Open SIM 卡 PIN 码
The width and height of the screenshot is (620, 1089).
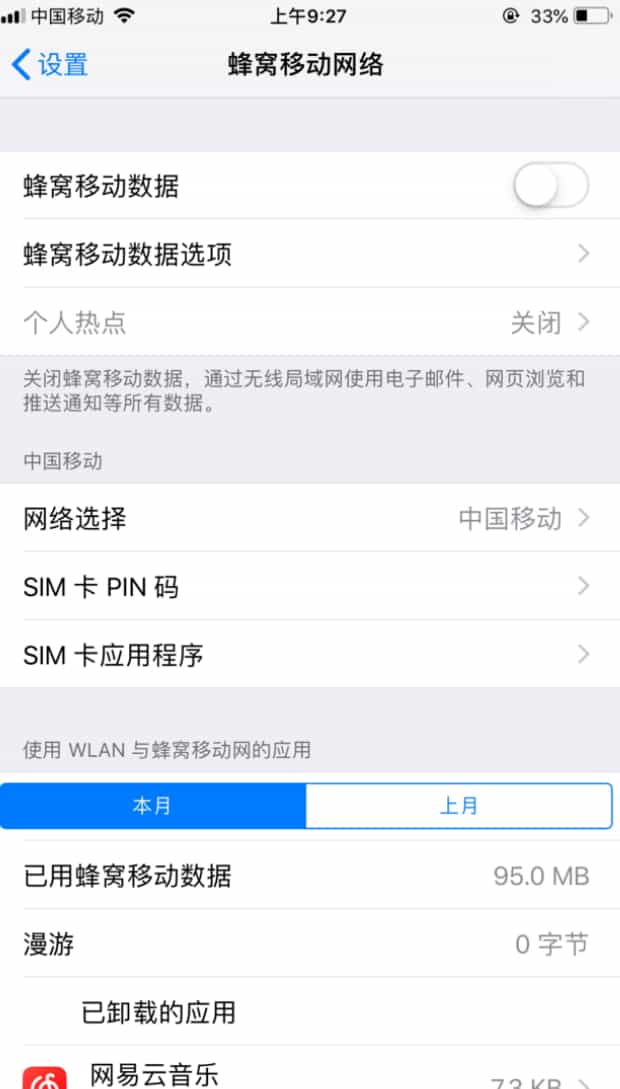(x=310, y=586)
